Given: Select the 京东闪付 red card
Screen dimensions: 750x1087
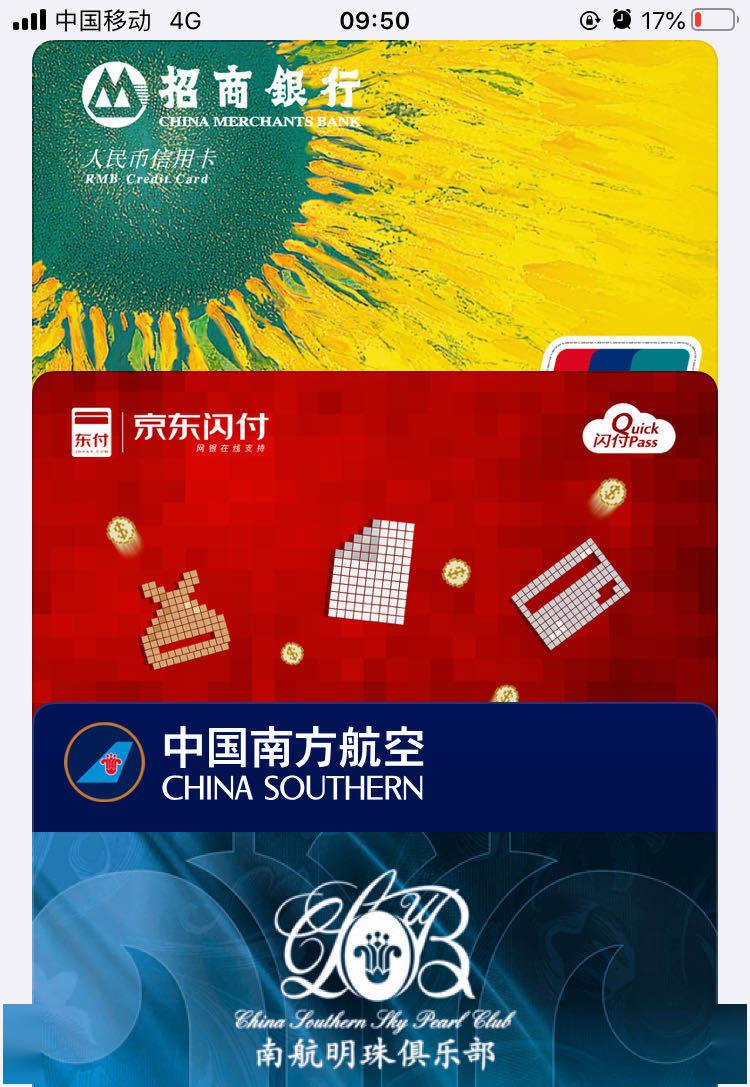Looking at the screenshot, I should click(x=374, y=540).
